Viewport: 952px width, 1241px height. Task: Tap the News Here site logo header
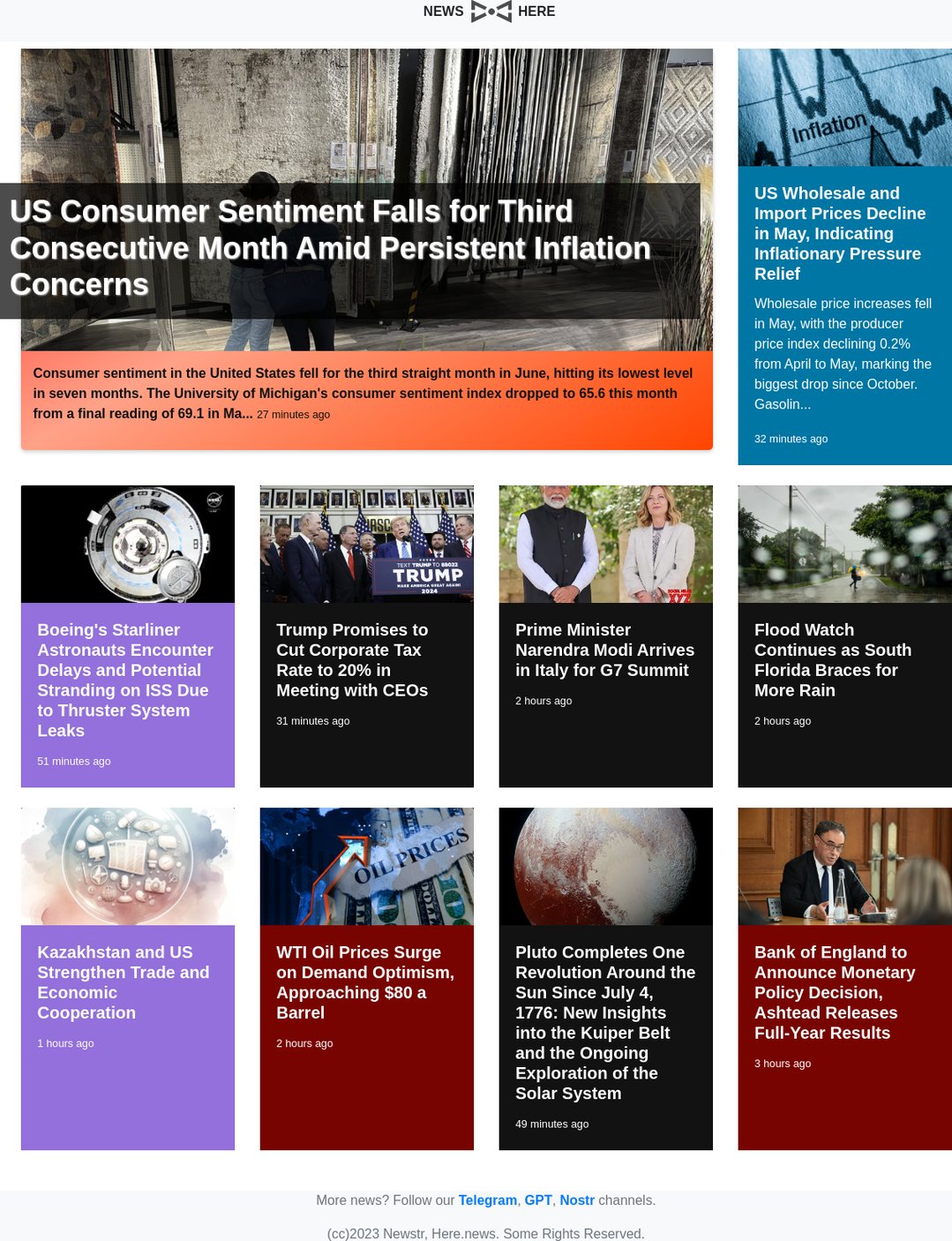pos(490,11)
